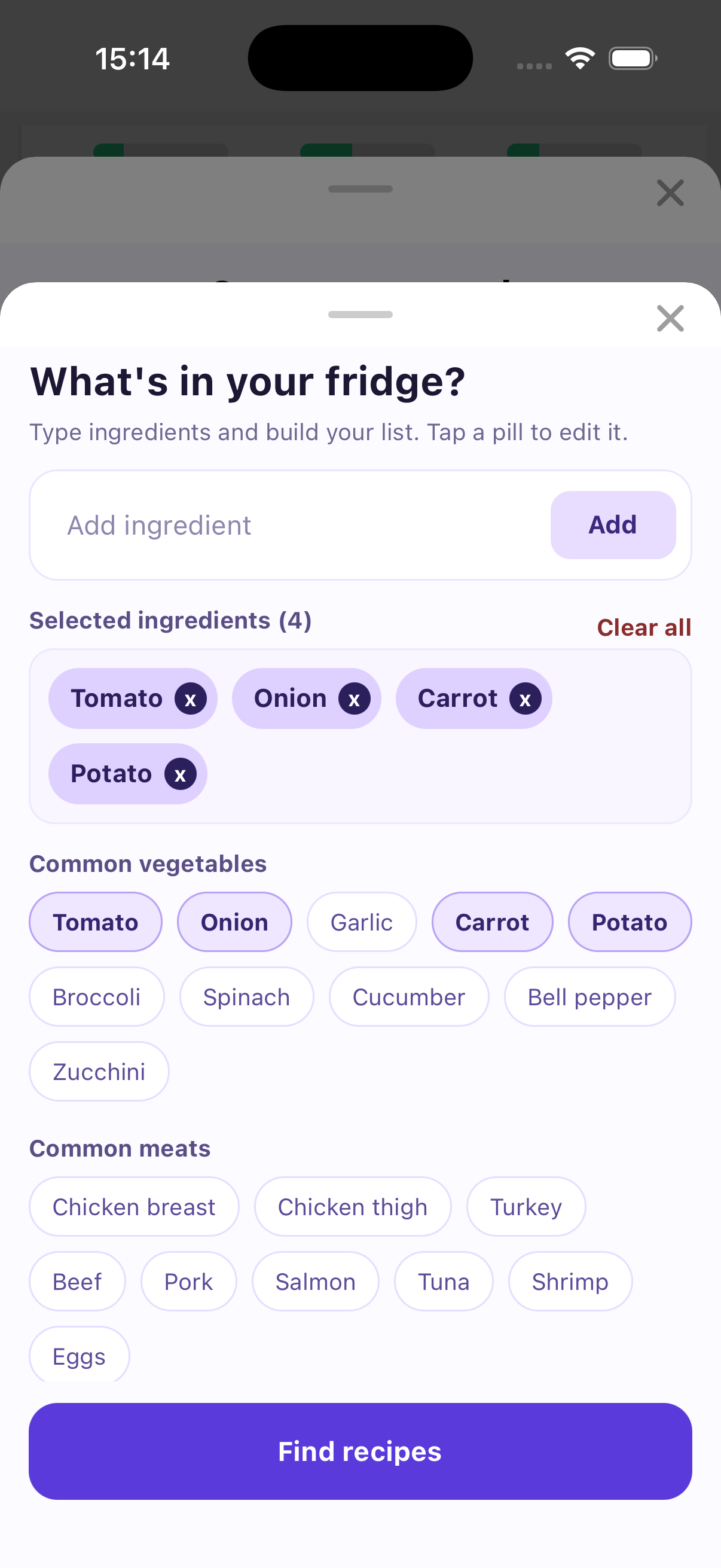This screenshot has height=1568, width=721.
Task: Tap the Add button
Action: pyautogui.click(x=612, y=524)
